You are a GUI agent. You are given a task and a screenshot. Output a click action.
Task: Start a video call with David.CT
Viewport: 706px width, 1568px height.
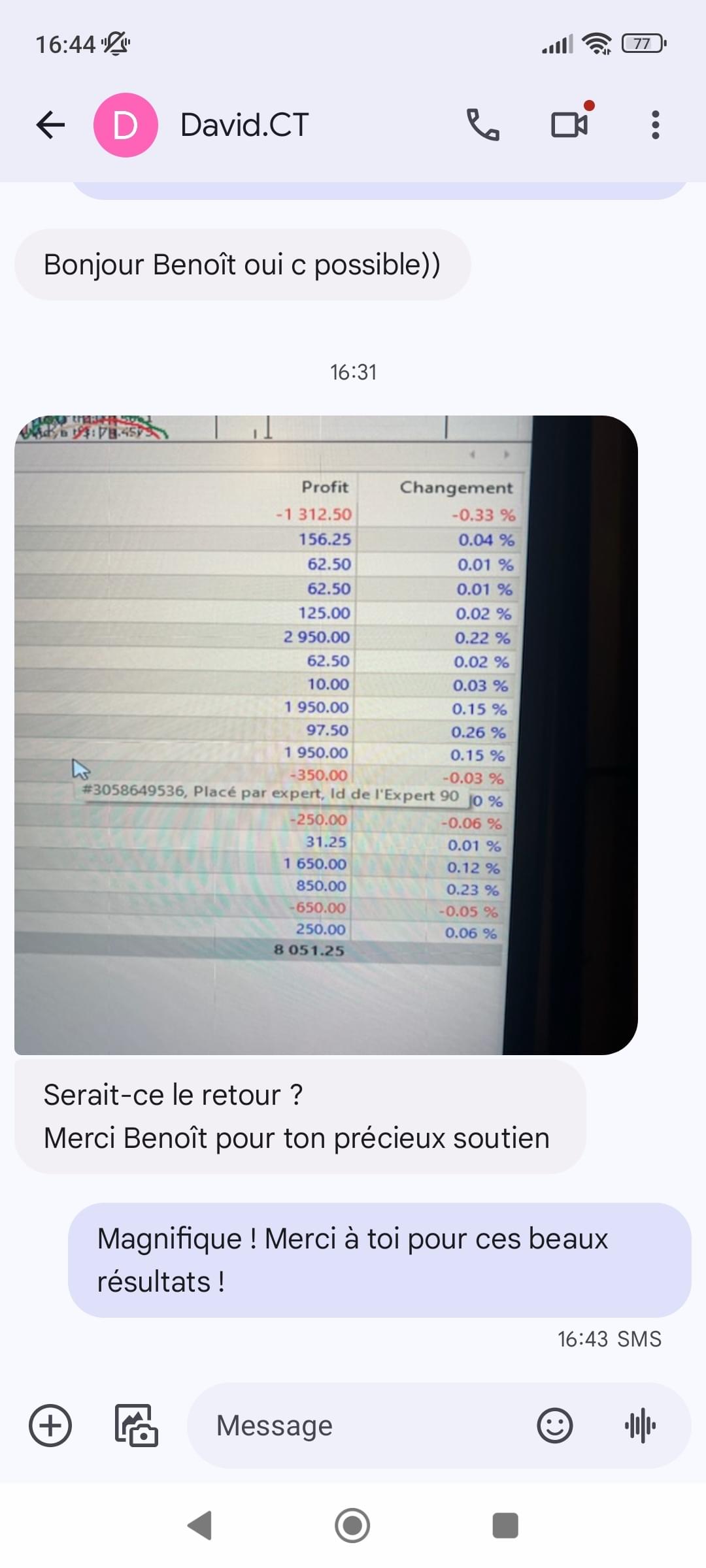pos(571,123)
